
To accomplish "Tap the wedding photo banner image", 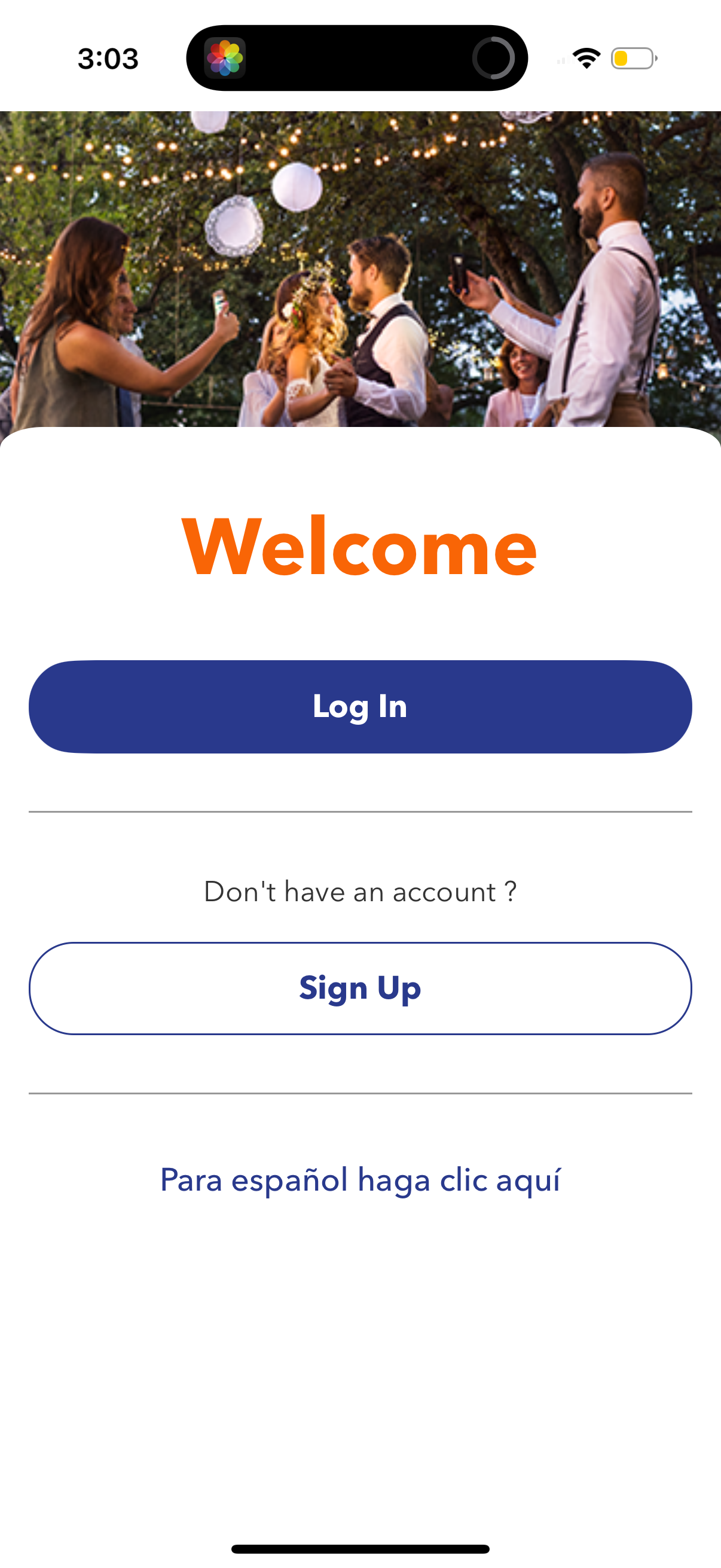I will coord(360,262).
